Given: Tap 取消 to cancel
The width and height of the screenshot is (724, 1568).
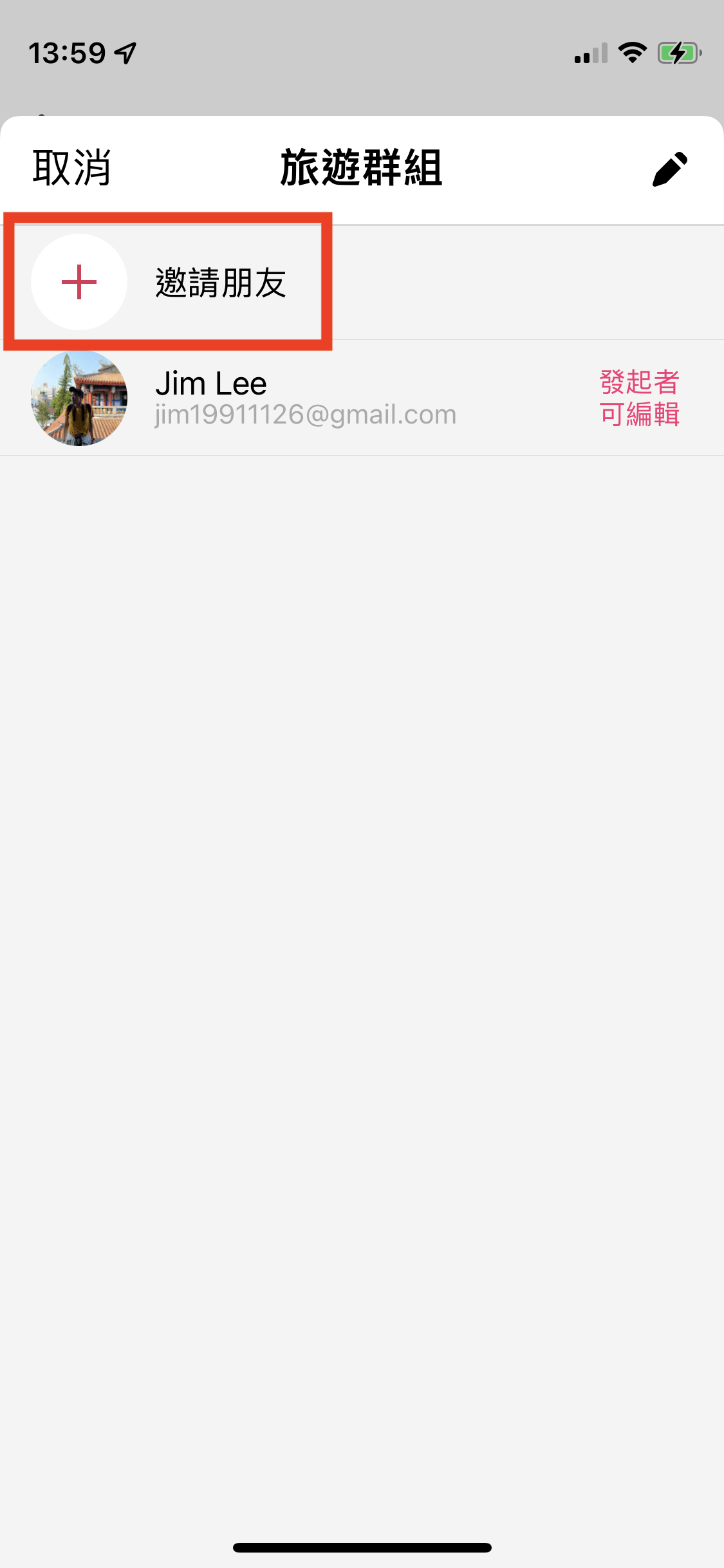Looking at the screenshot, I should [71, 169].
